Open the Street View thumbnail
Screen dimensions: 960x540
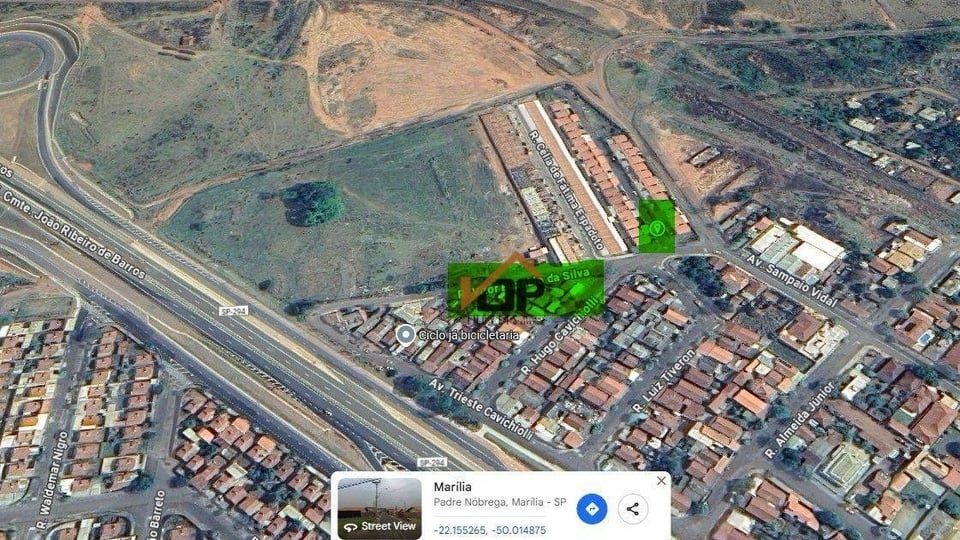[x=379, y=508]
